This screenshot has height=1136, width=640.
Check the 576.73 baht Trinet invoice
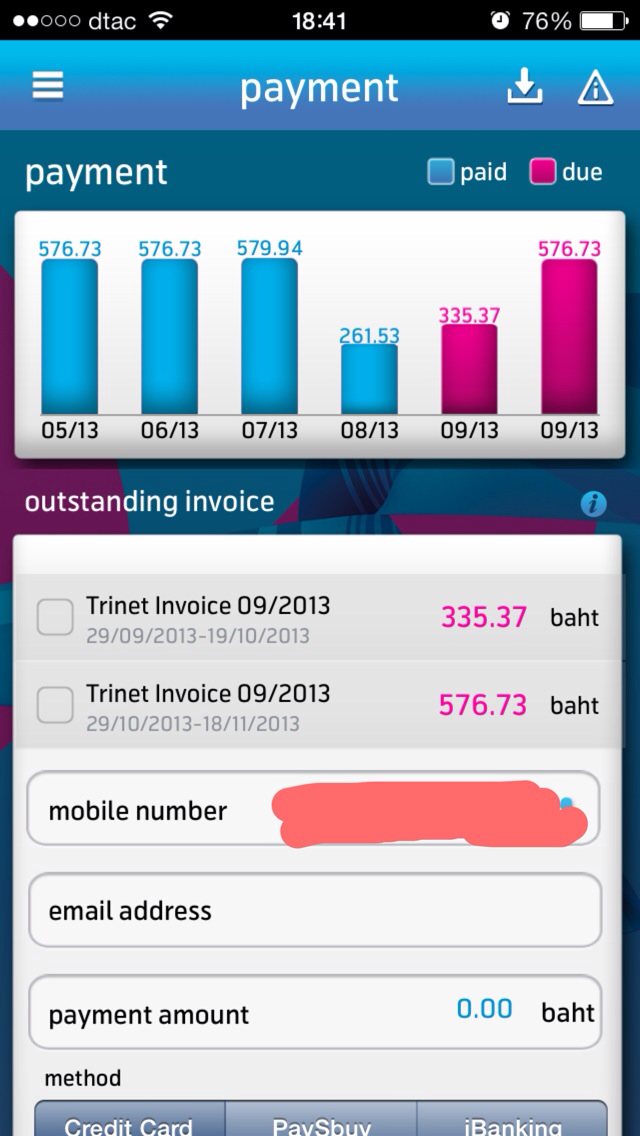pos(55,705)
